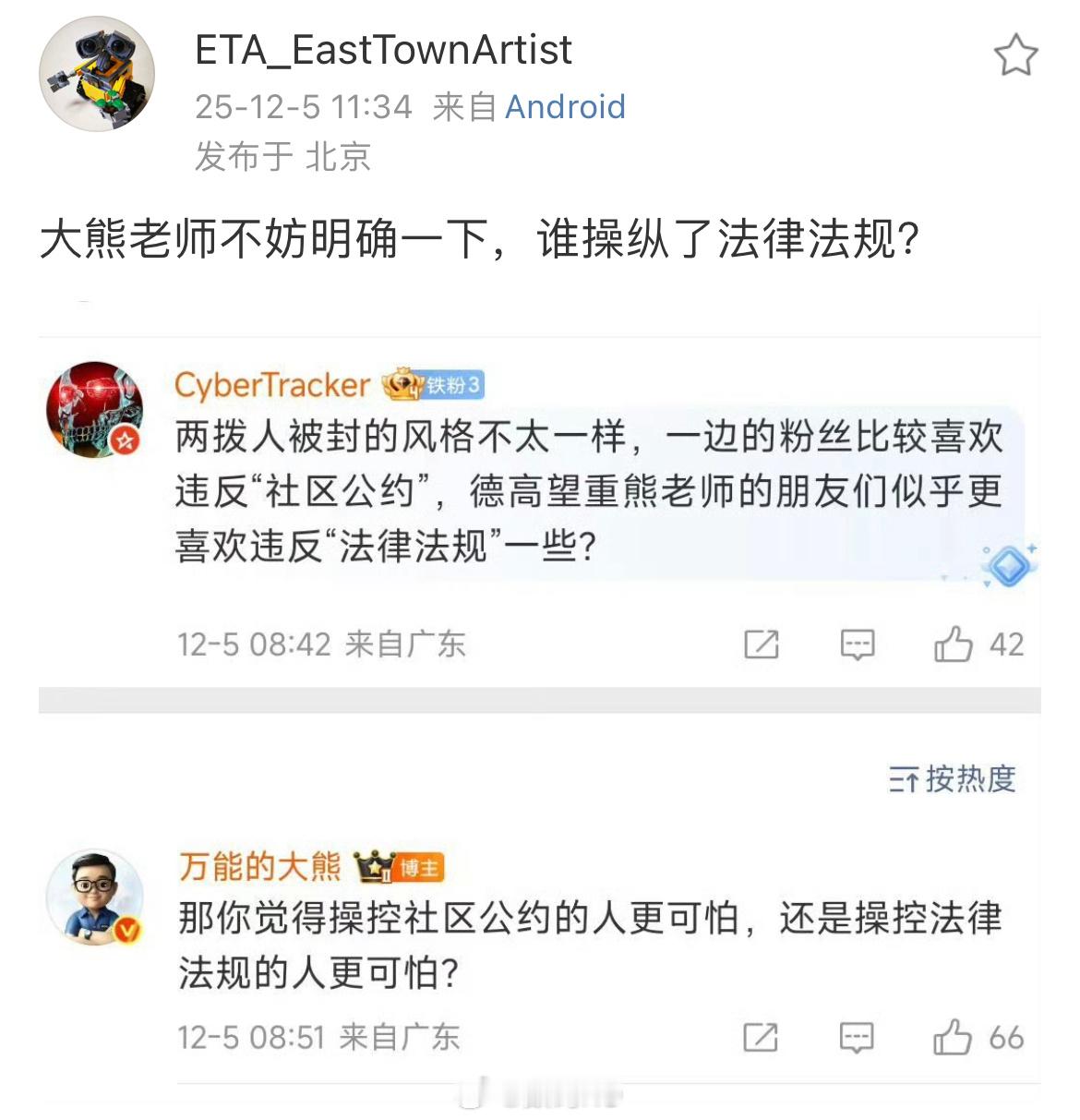Open reply box on 万能的大熊's comment bubble icon

[x=857, y=1037]
